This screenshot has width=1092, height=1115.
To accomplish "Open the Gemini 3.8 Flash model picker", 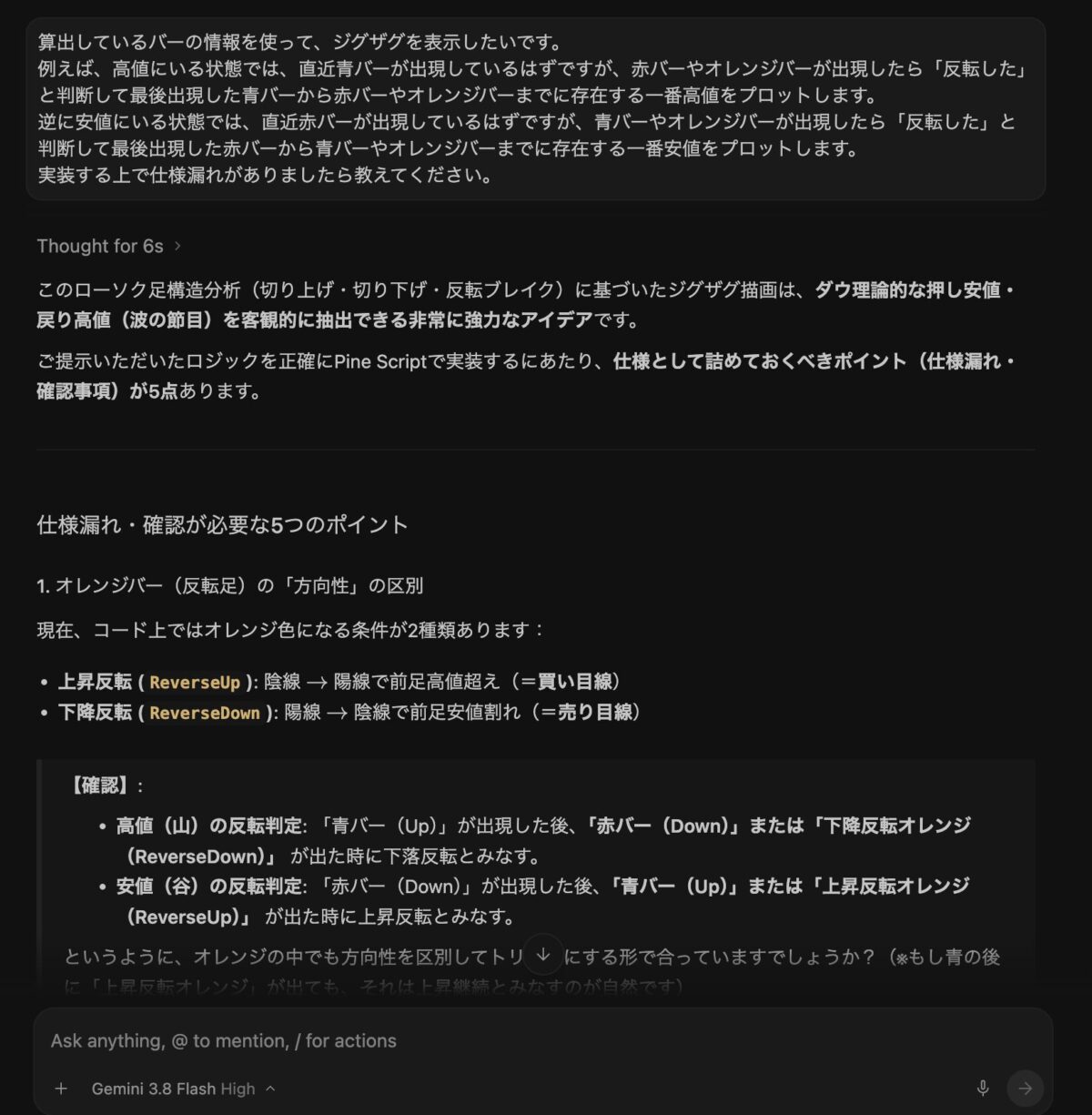I will [x=183, y=1089].
